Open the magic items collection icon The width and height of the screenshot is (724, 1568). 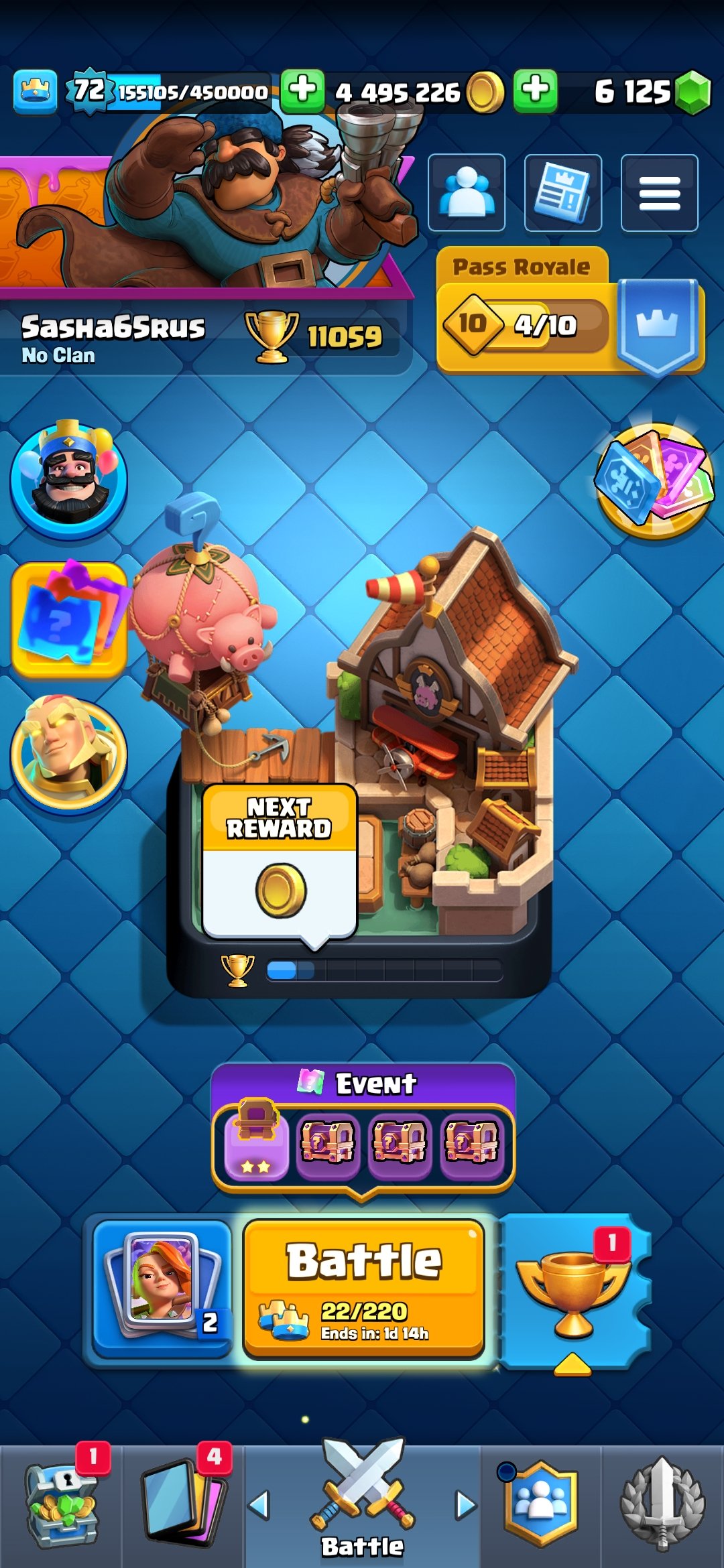pyautogui.click(x=654, y=479)
